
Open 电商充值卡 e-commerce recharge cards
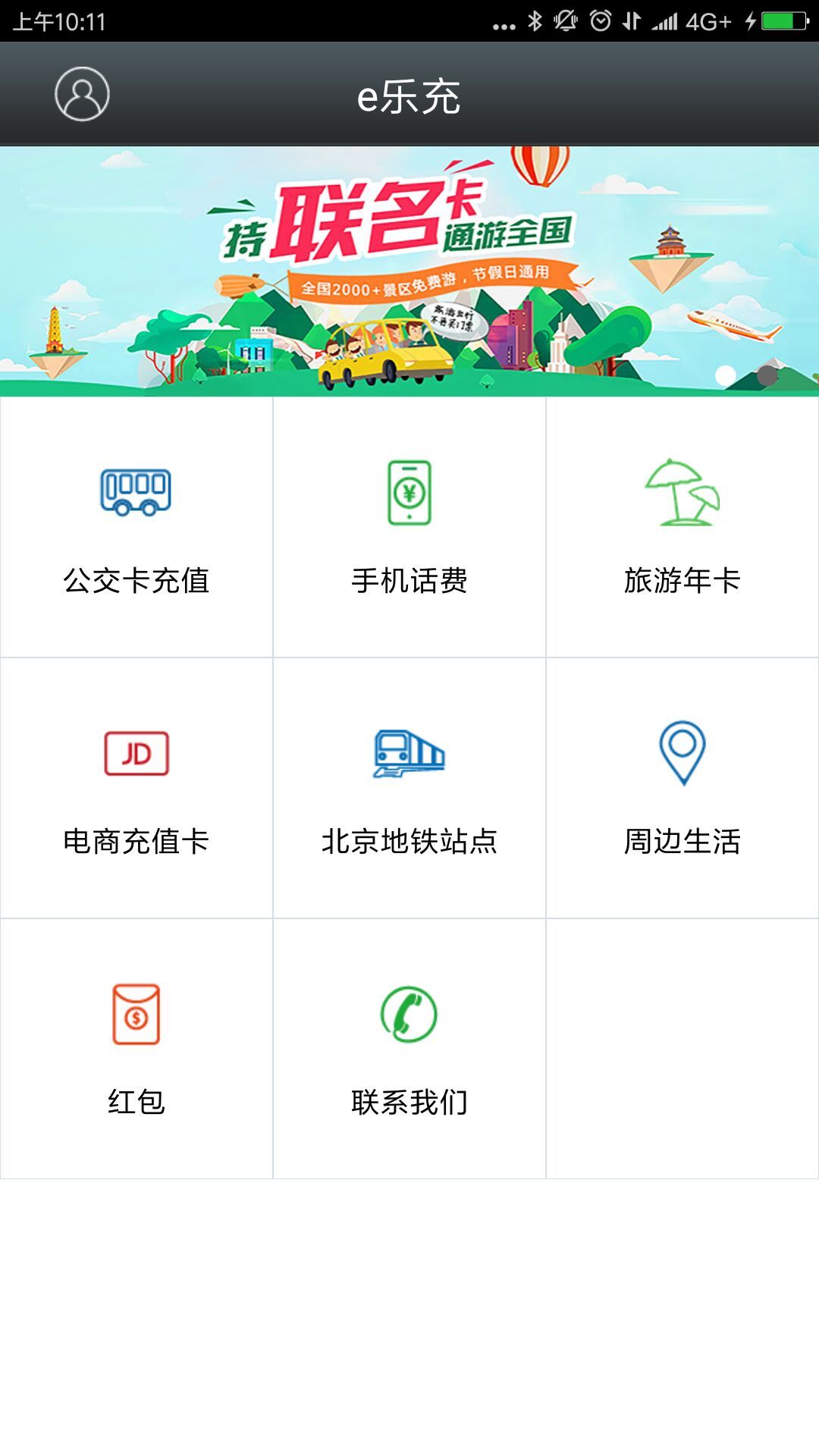point(136,789)
